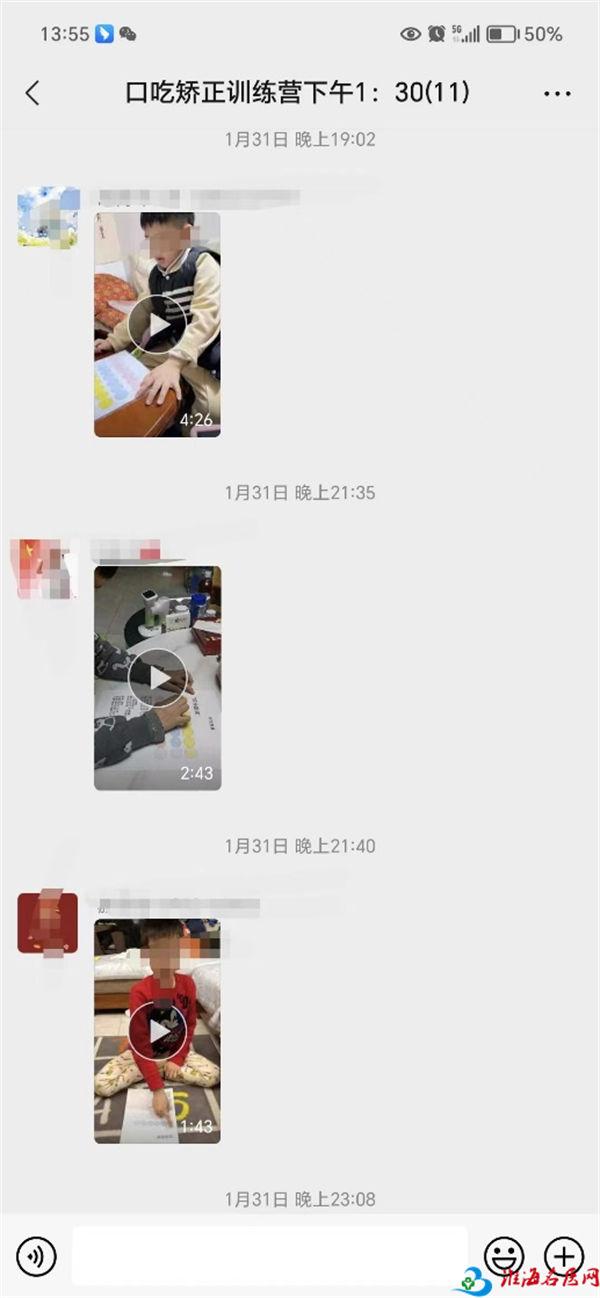Viewport: 600px width, 1298px height.
Task: Play the 1:43 video message
Action: (157, 1031)
